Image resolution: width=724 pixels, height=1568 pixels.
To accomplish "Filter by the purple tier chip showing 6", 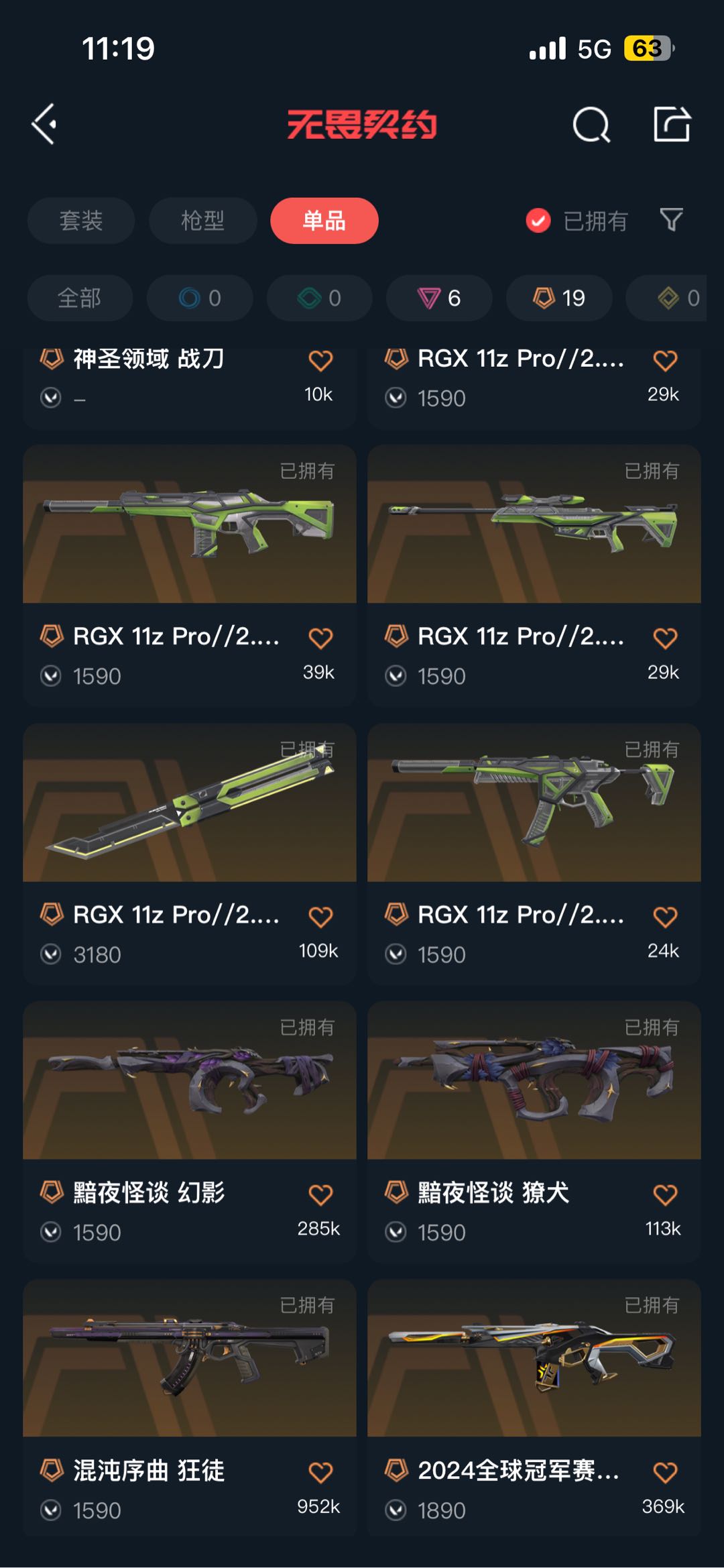I will 438,298.
